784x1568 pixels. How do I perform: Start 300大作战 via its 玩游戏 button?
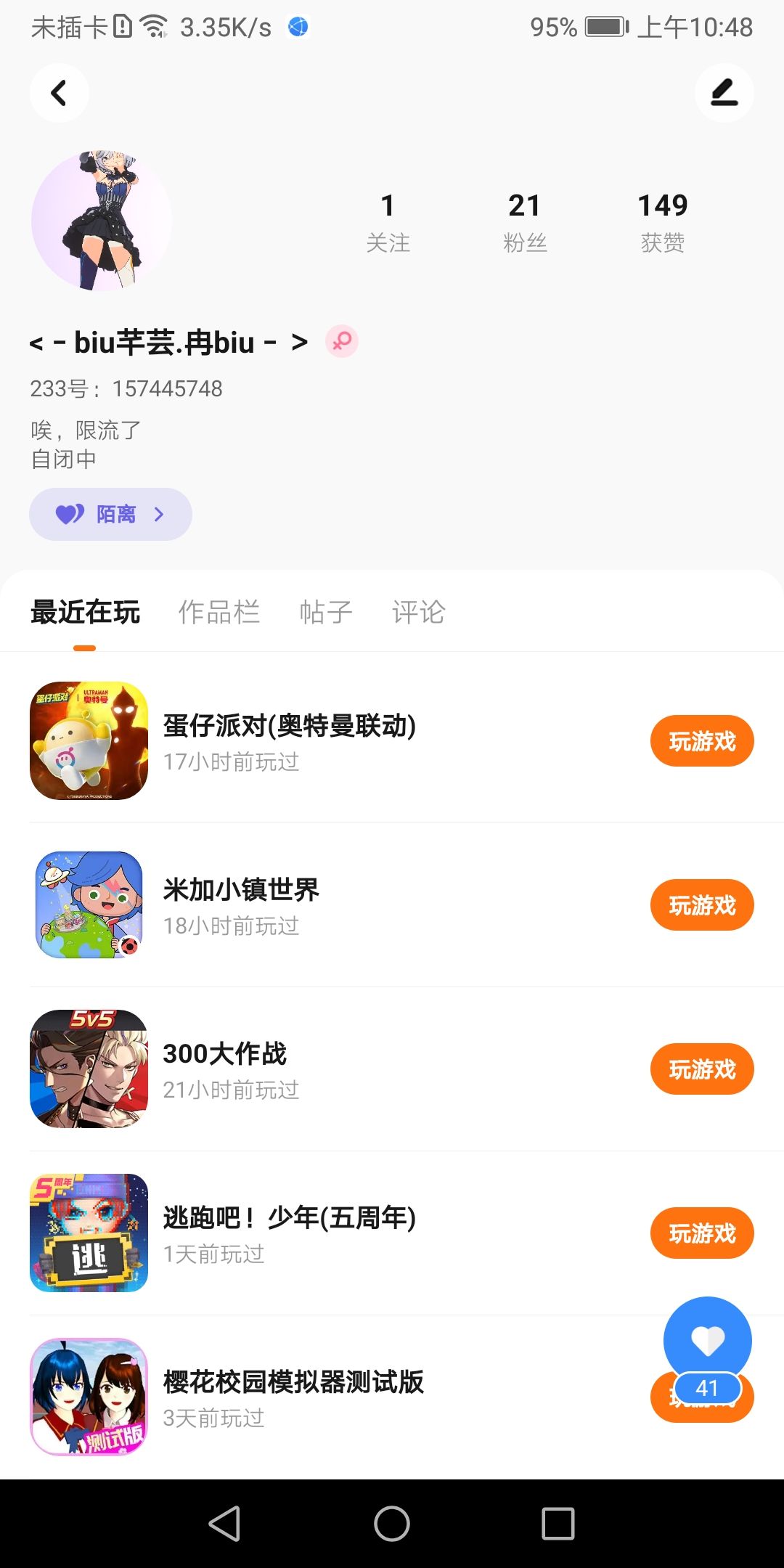(702, 1069)
